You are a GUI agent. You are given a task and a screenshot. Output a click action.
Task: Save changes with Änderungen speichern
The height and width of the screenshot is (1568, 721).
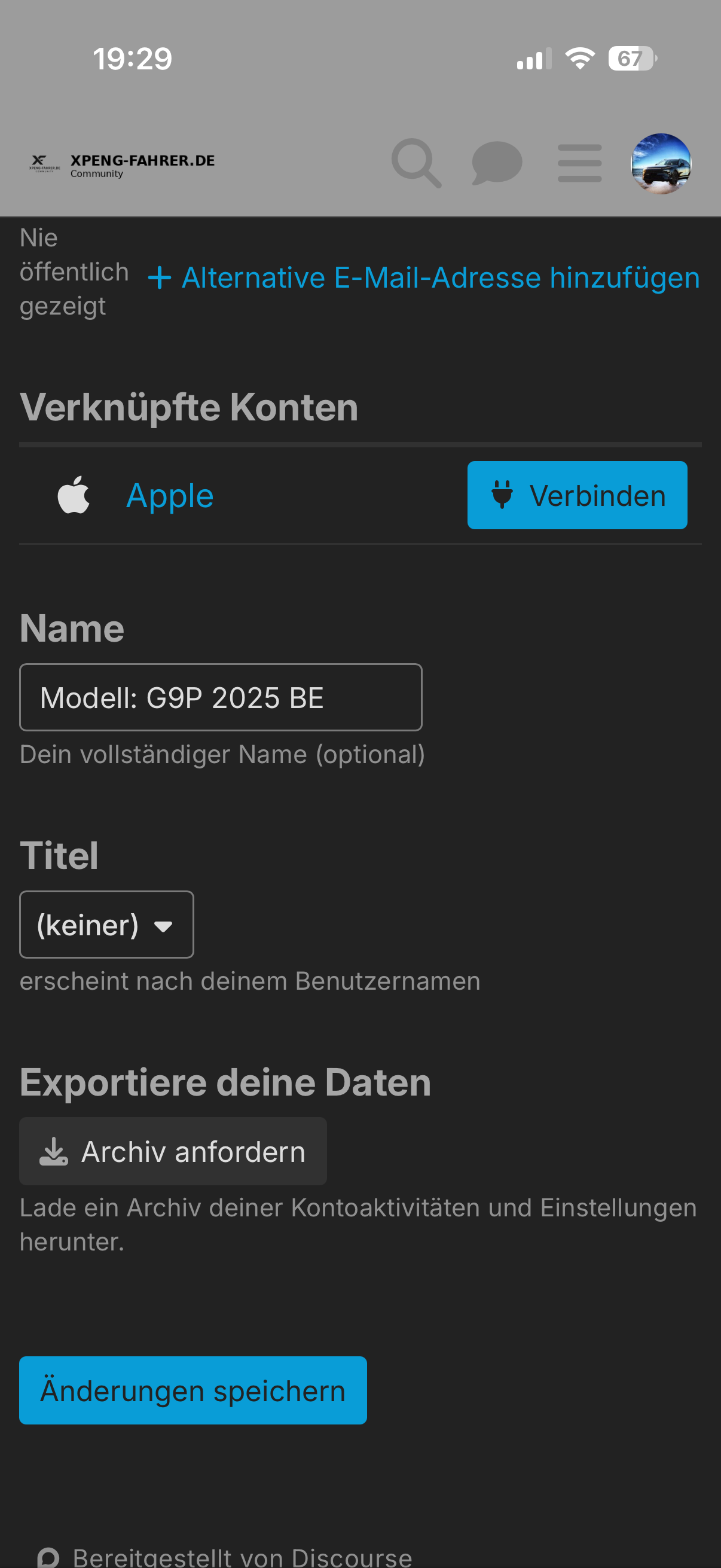click(x=193, y=1391)
